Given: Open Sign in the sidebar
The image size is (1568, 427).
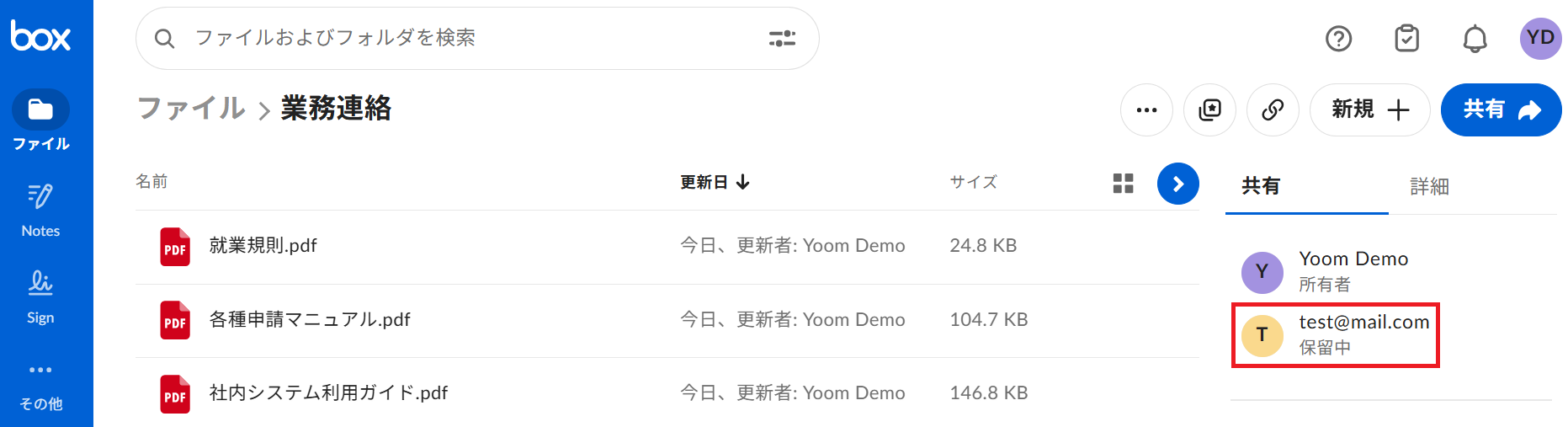Looking at the screenshot, I should click(40, 296).
